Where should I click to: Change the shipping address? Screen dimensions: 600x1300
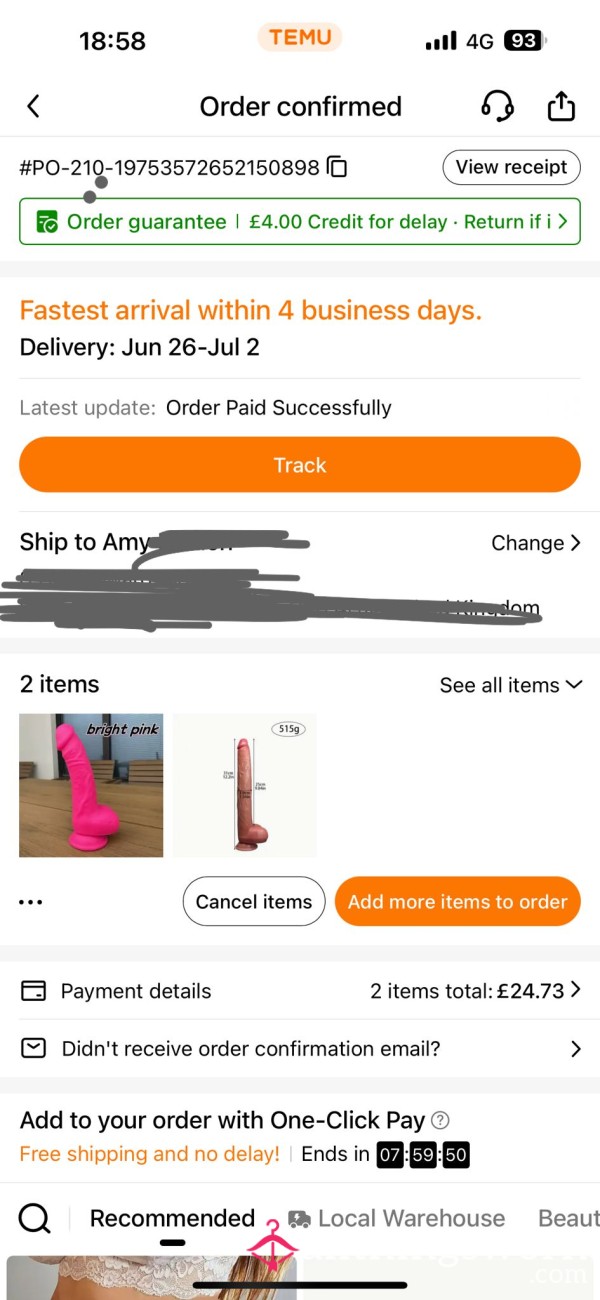[x=535, y=543]
